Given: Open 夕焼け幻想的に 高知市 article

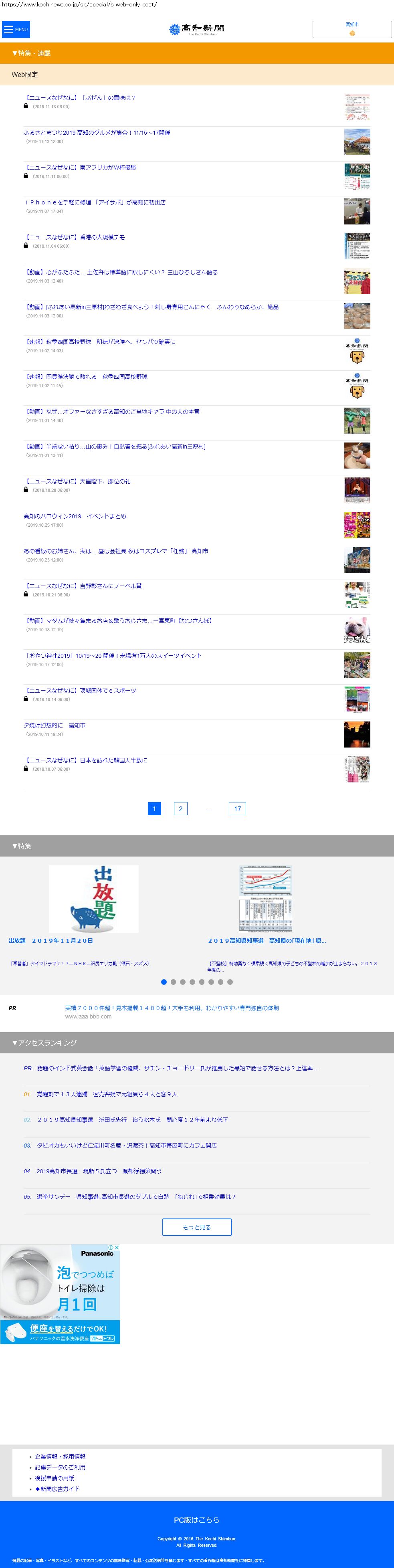Looking at the screenshot, I should coord(54,725).
